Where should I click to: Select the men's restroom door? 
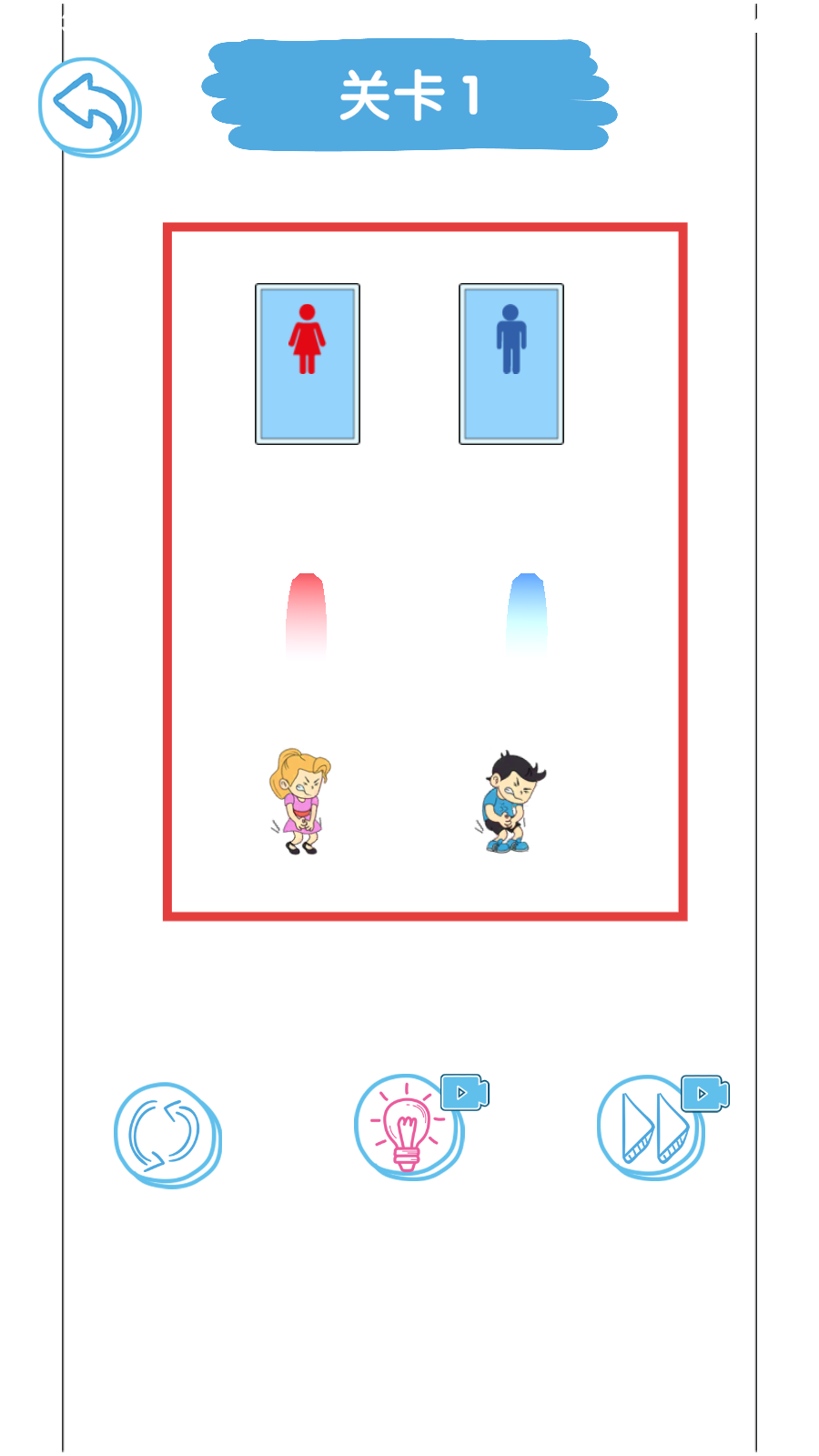(511, 364)
